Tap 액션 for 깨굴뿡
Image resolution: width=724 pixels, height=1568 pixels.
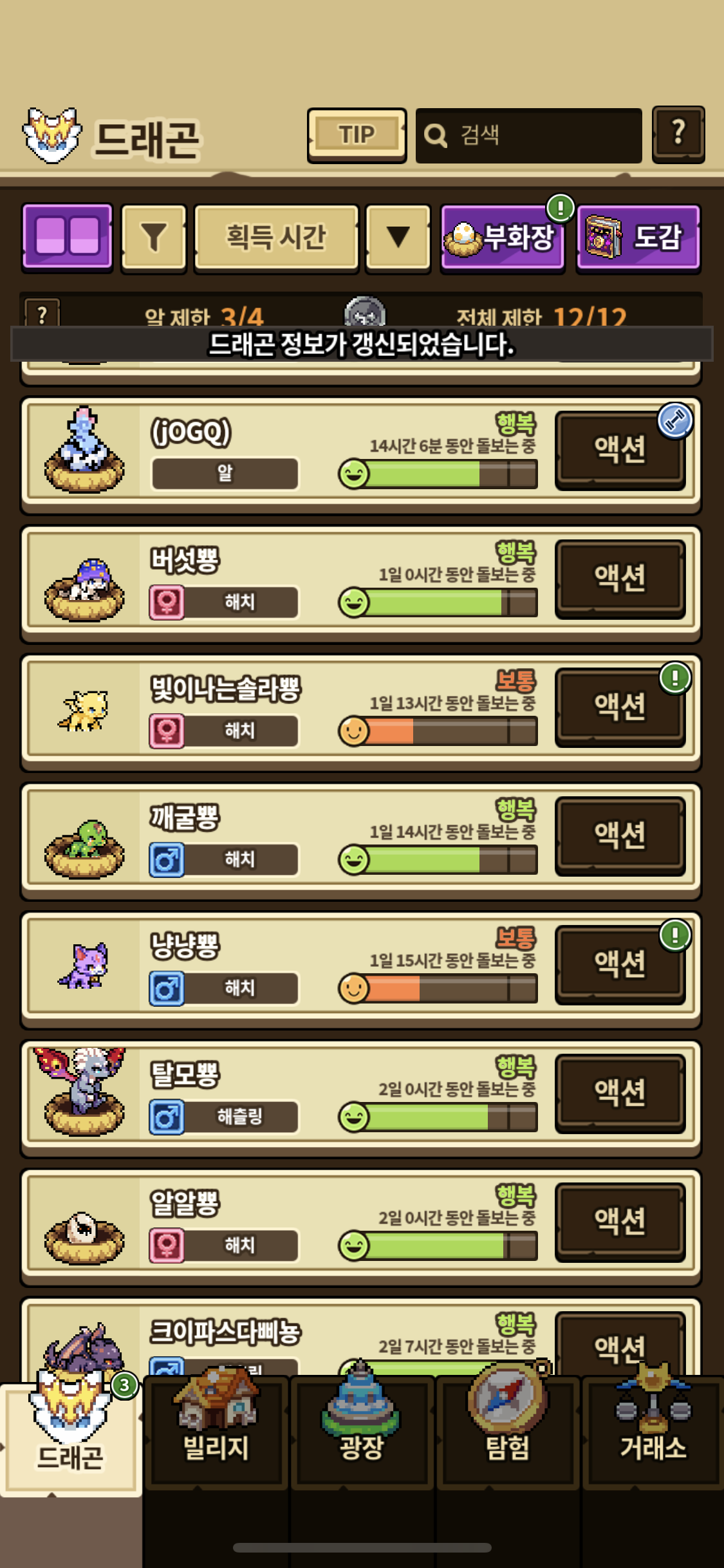(x=620, y=835)
